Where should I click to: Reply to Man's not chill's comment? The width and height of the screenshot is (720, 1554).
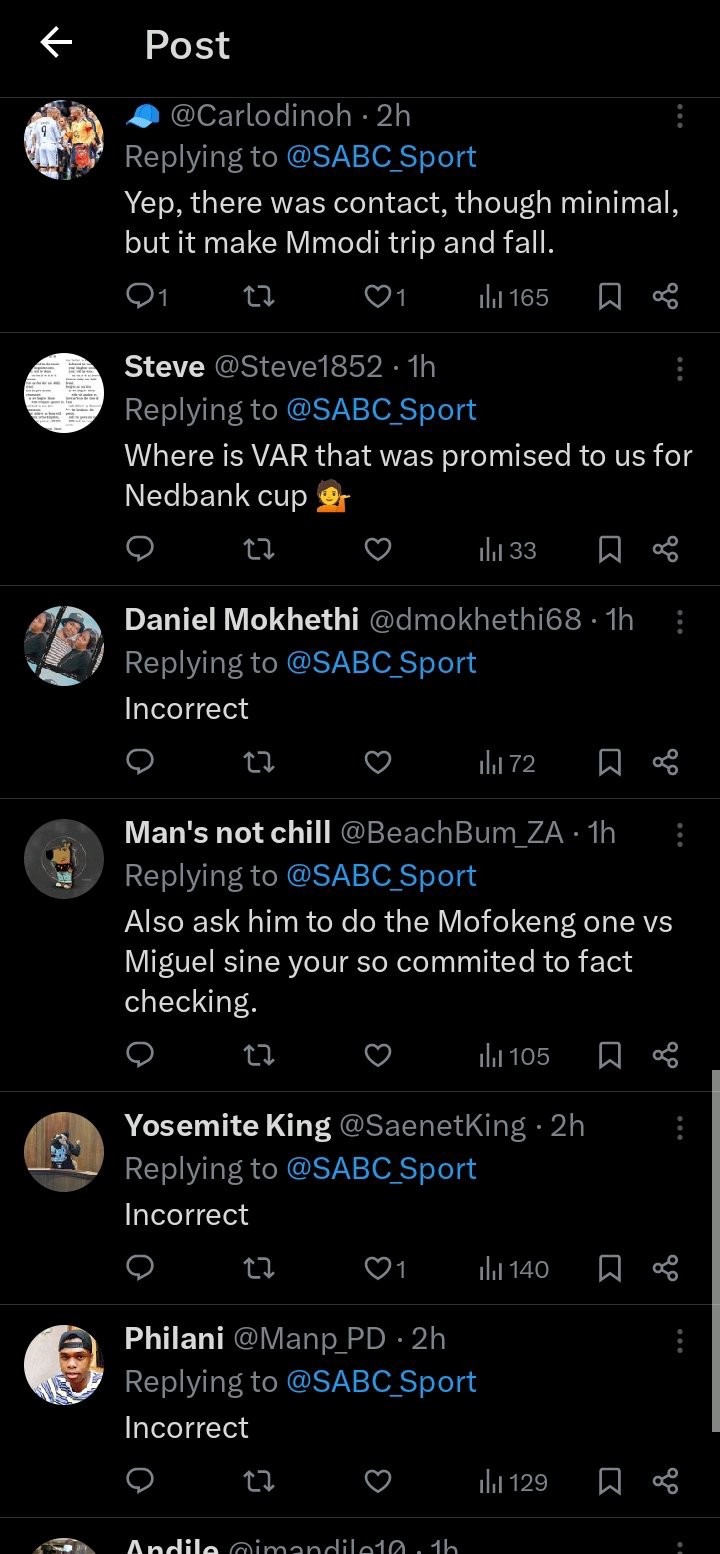141,1056
